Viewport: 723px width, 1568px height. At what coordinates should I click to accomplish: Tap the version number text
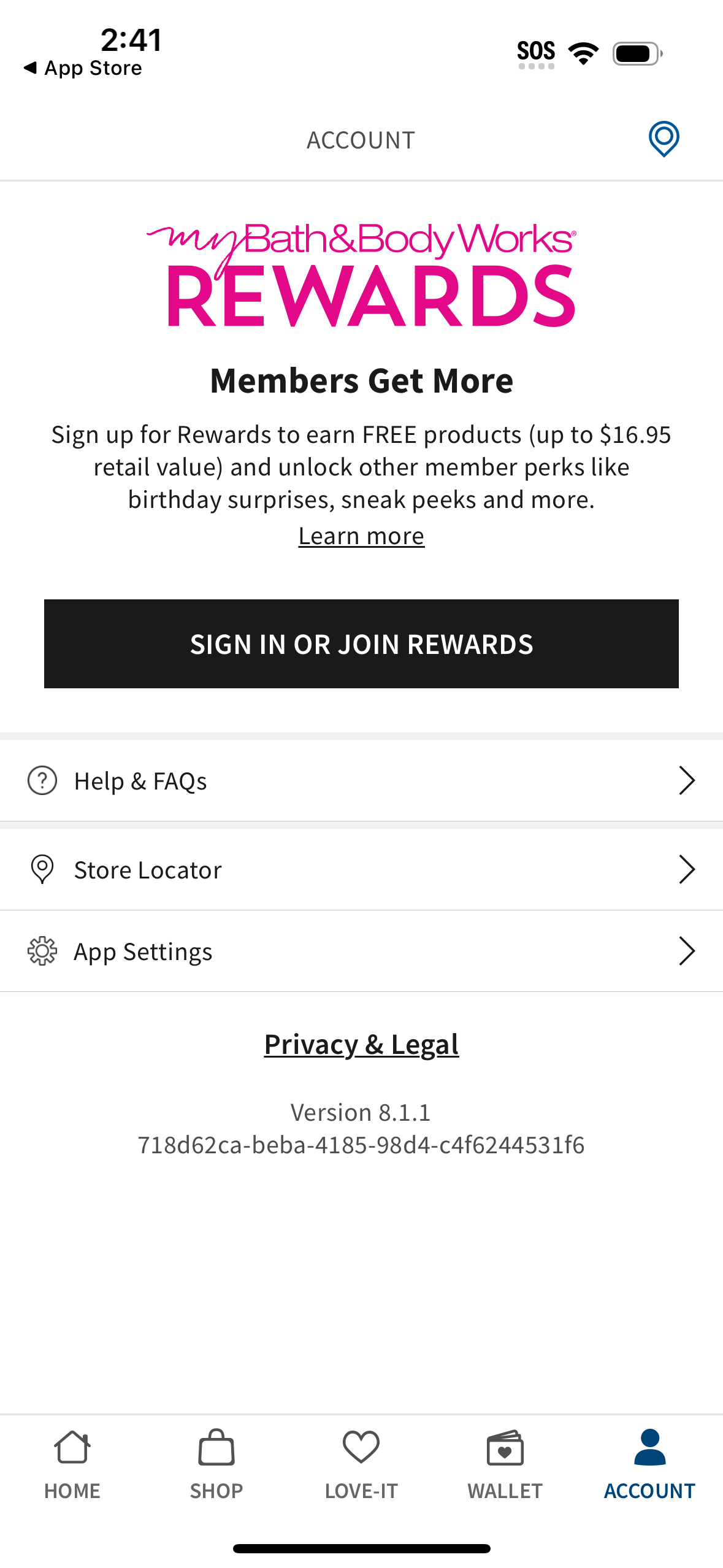[361, 1112]
